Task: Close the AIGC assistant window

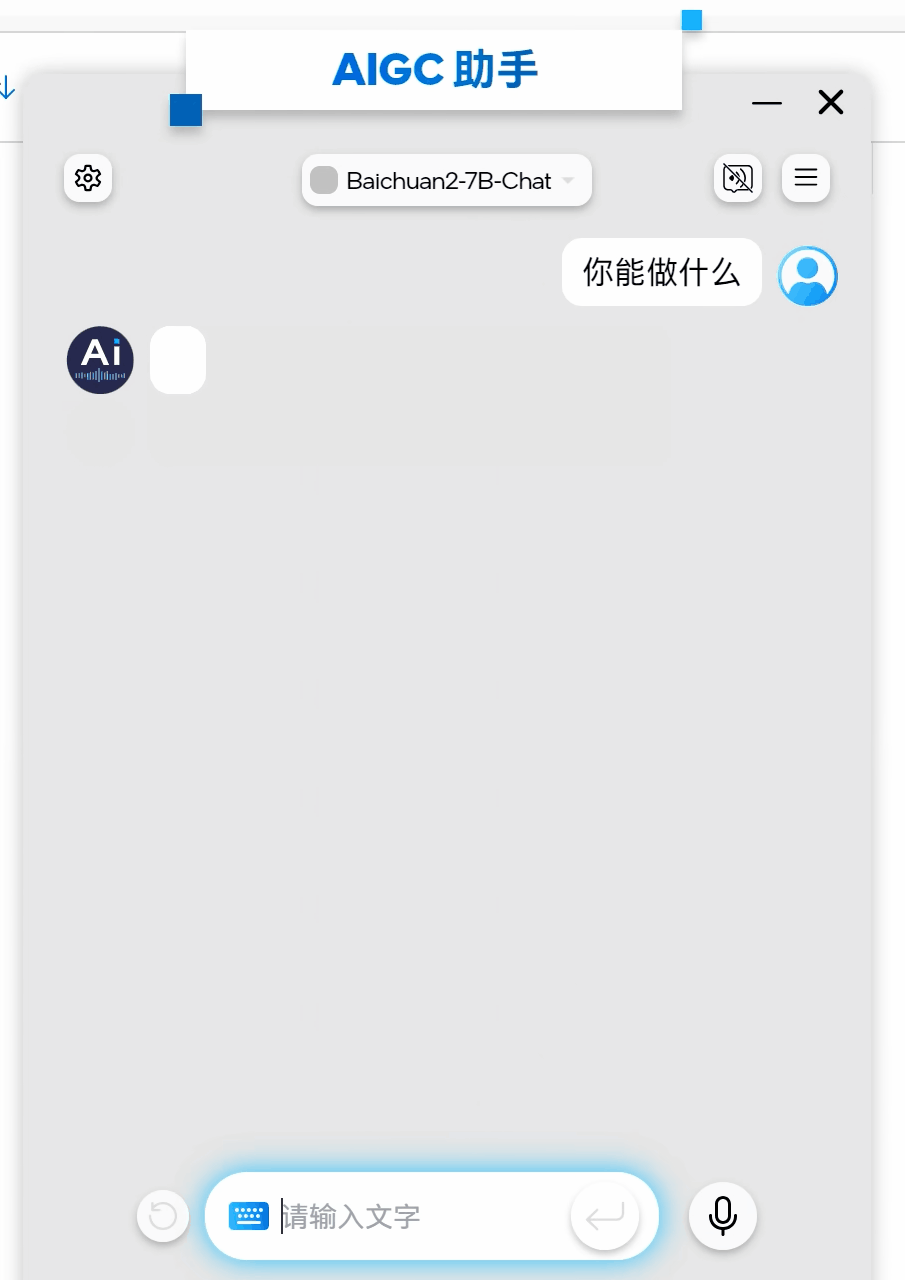Action: [830, 102]
